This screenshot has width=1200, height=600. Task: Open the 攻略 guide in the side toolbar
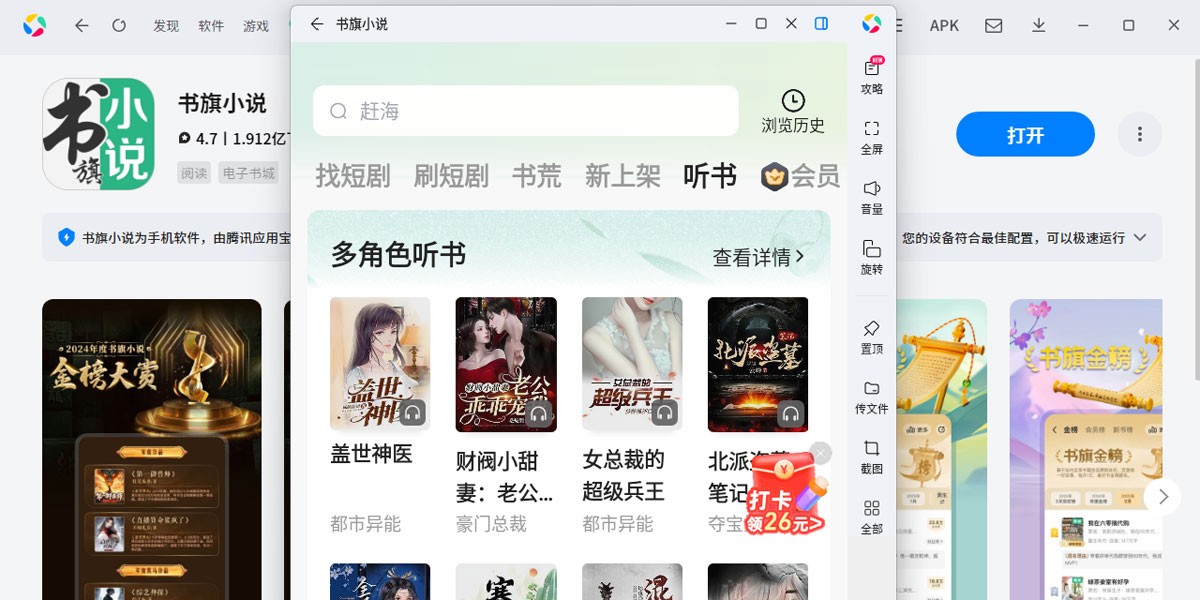click(x=872, y=75)
